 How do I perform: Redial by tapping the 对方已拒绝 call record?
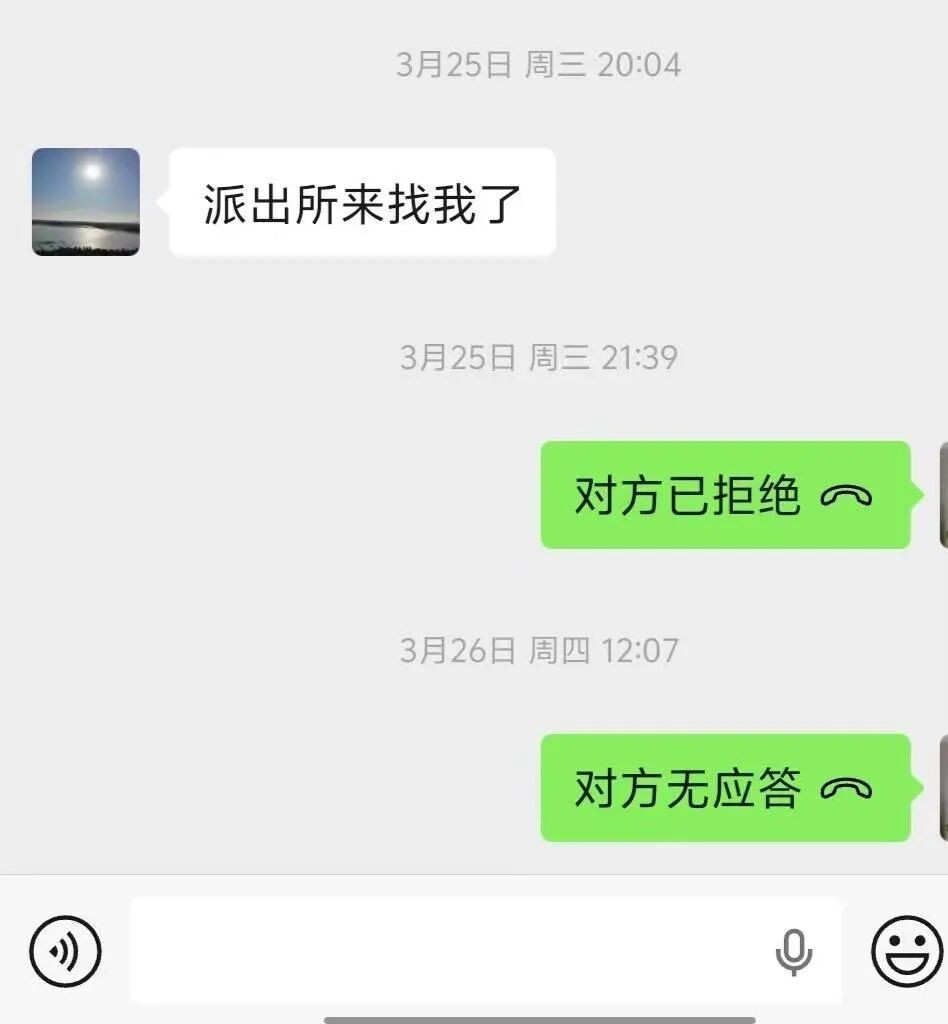pos(725,494)
